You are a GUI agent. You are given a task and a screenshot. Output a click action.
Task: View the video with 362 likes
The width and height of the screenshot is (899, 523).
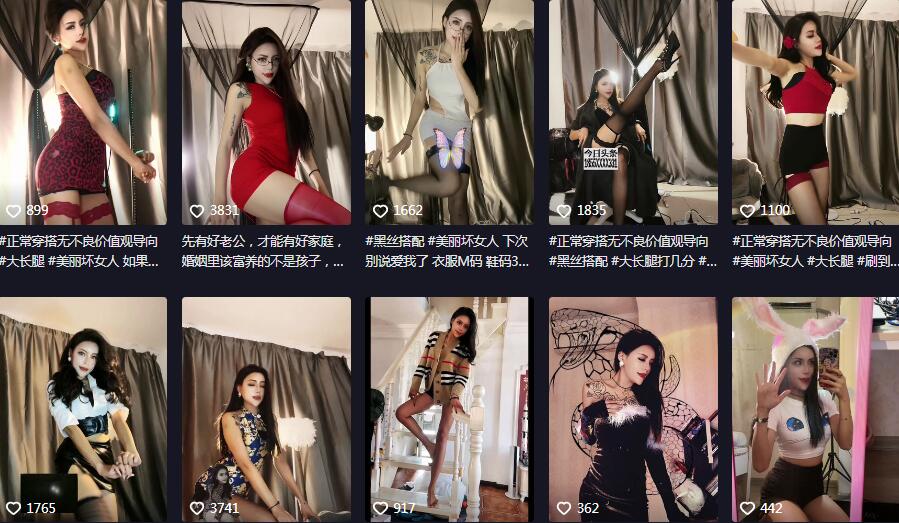coord(633,408)
